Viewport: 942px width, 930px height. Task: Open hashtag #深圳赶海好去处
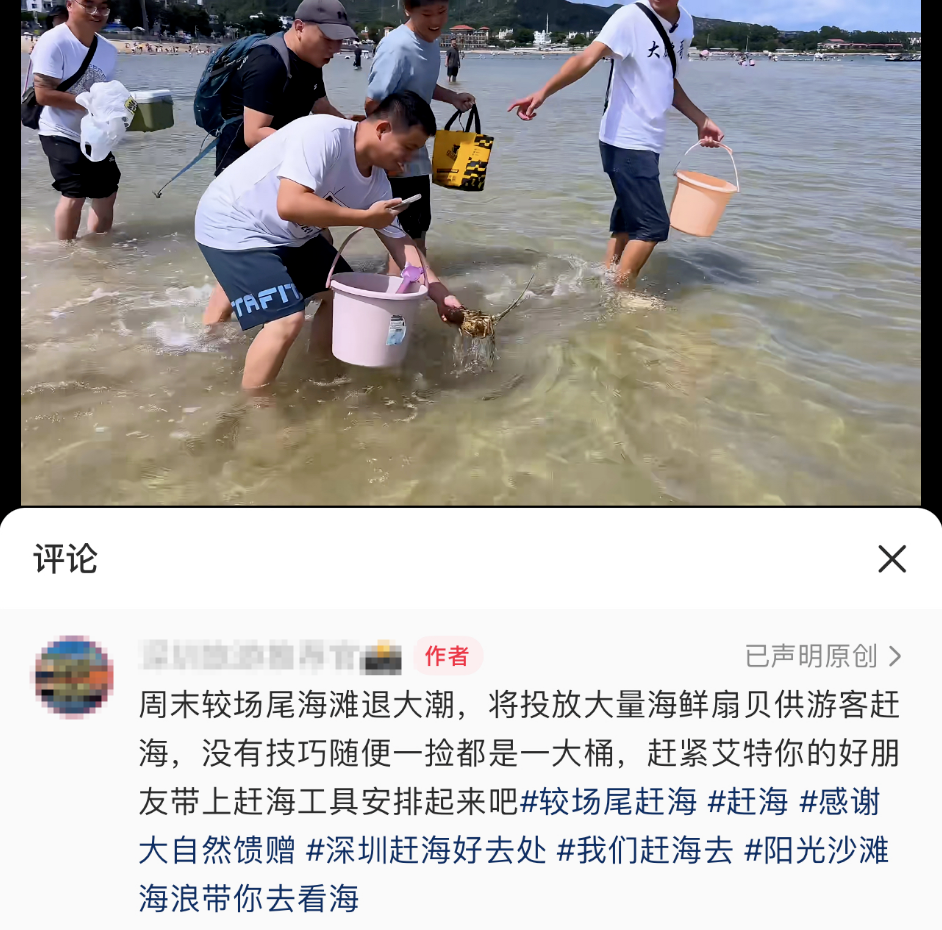[426, 850]
